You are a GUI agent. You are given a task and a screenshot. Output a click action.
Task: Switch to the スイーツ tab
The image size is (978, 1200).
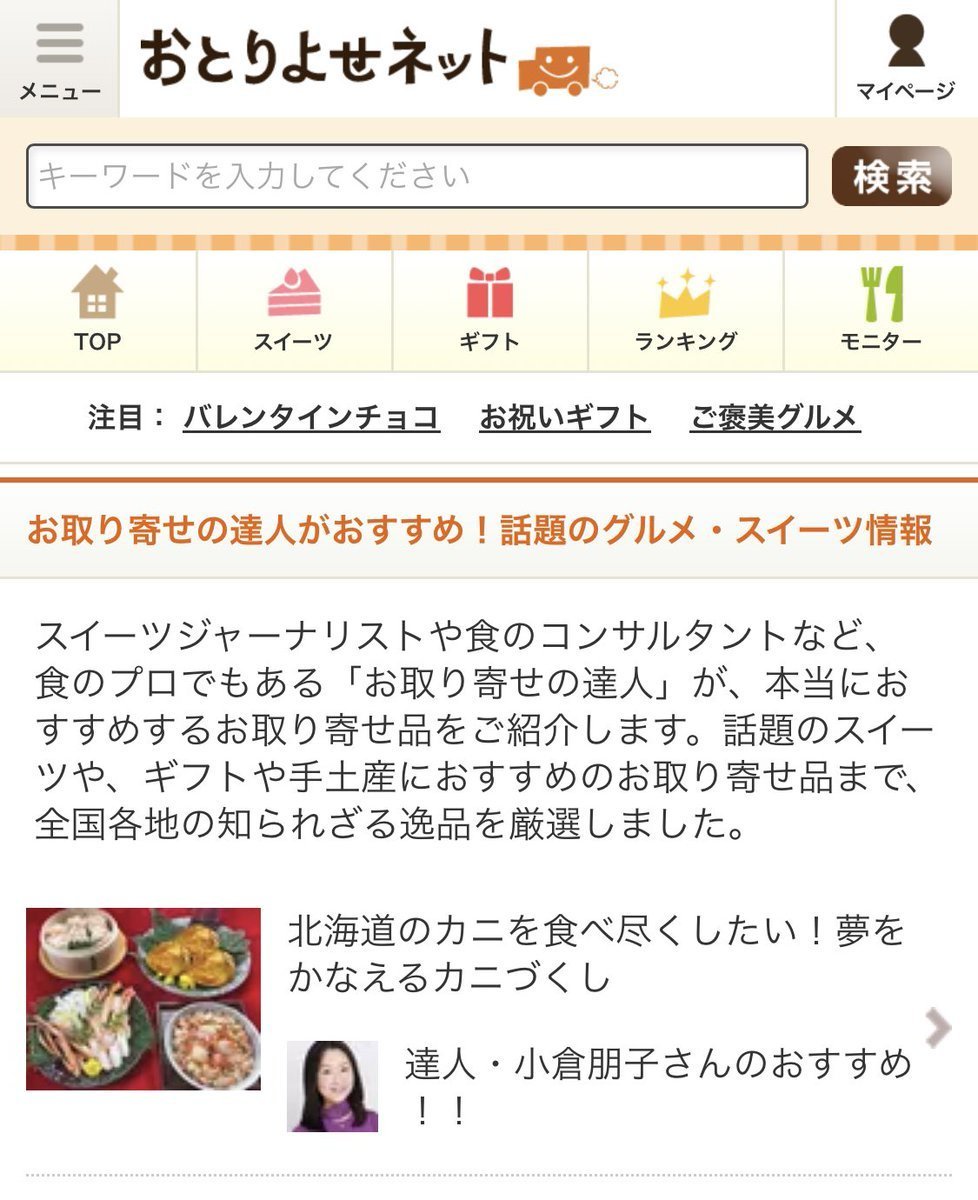tap(293, 310)
